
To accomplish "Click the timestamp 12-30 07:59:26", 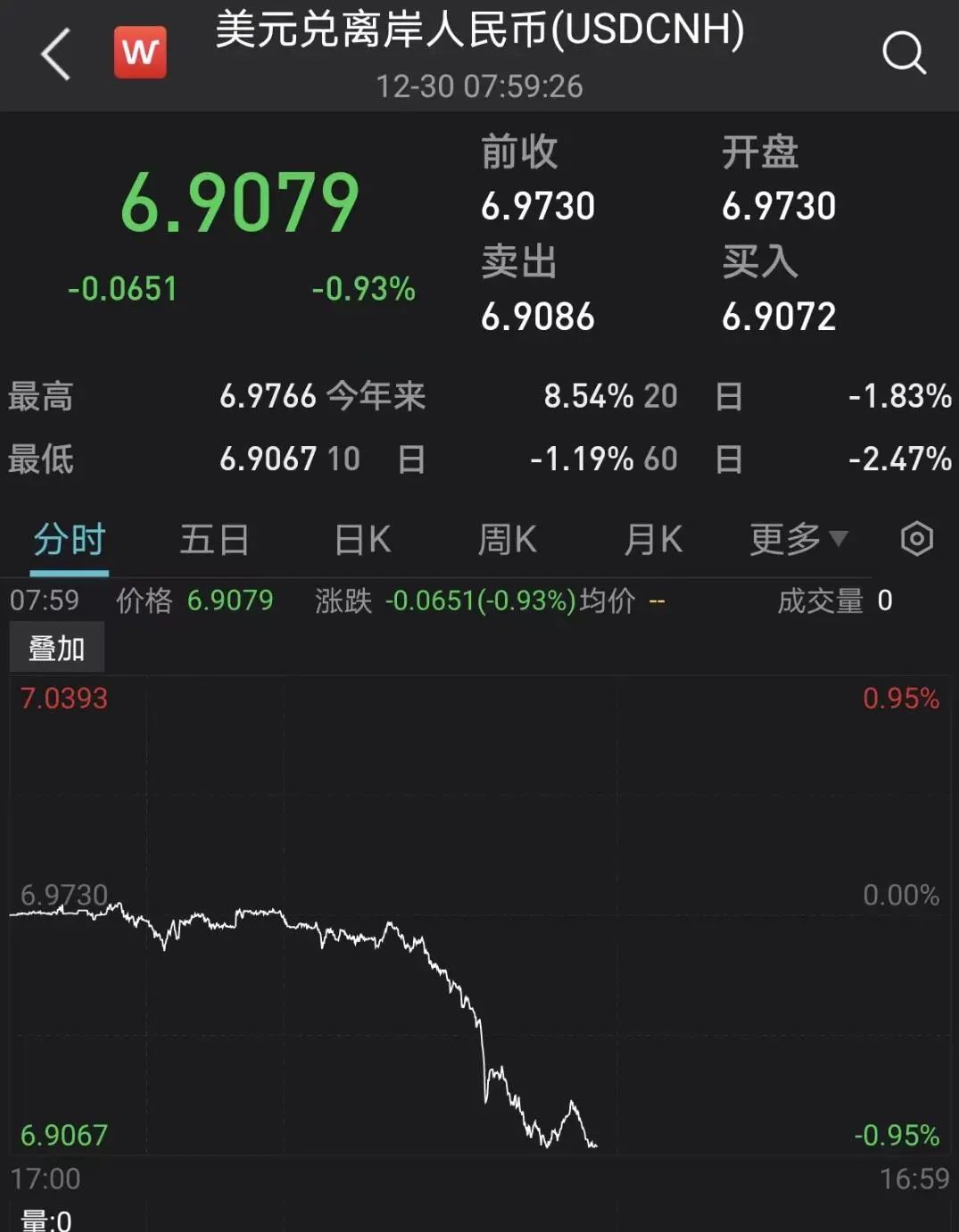I will click(x=478, y=87).
